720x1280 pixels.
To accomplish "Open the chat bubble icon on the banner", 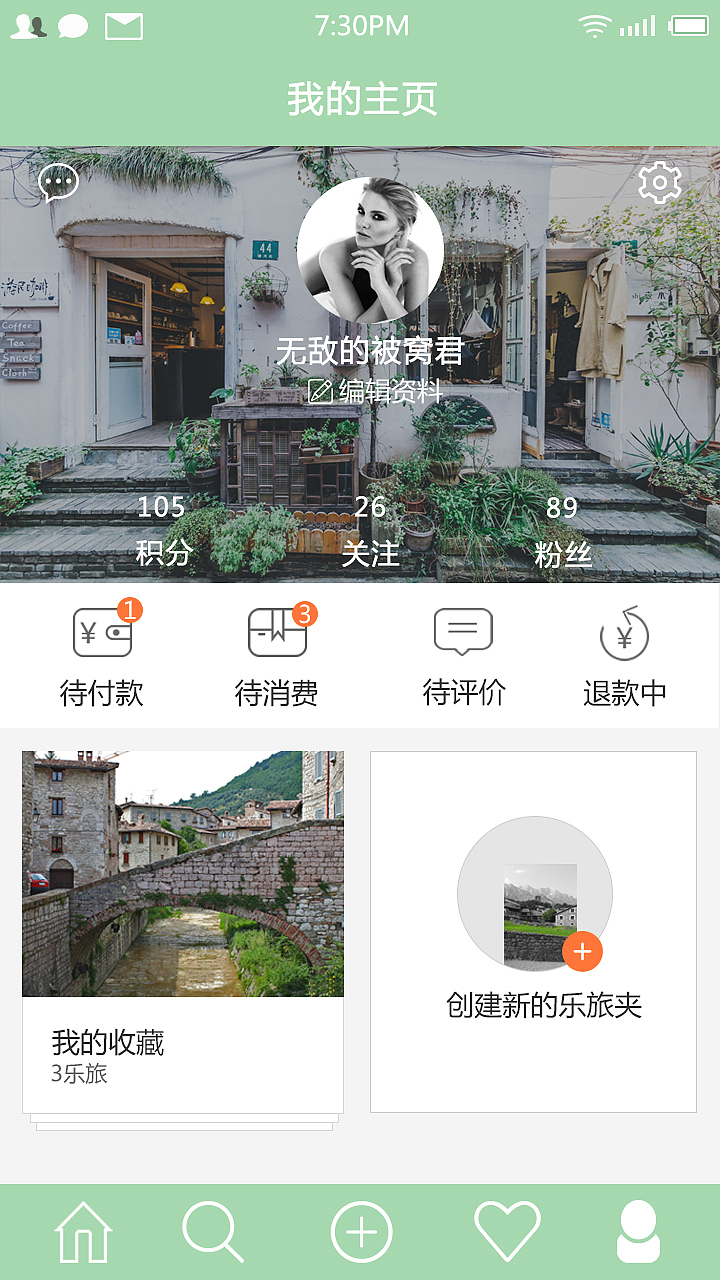I will 58,183.
